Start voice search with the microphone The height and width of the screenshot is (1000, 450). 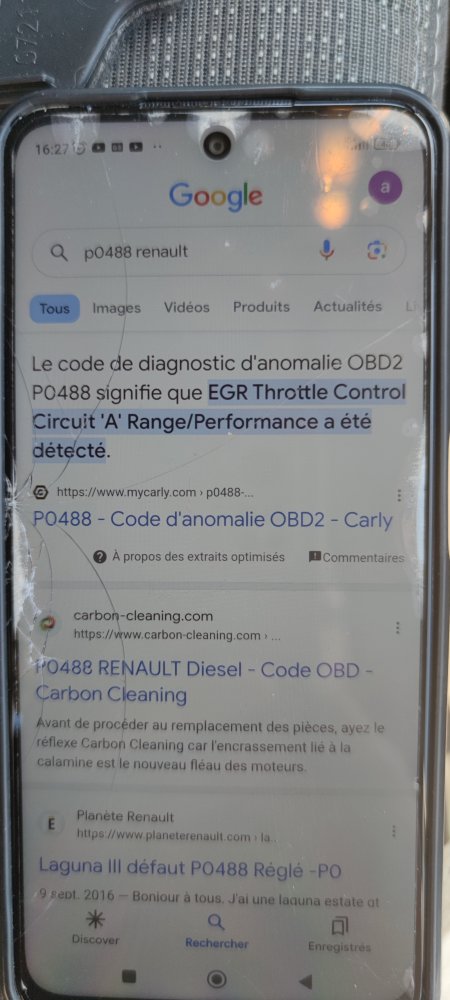tap(327, 251)
